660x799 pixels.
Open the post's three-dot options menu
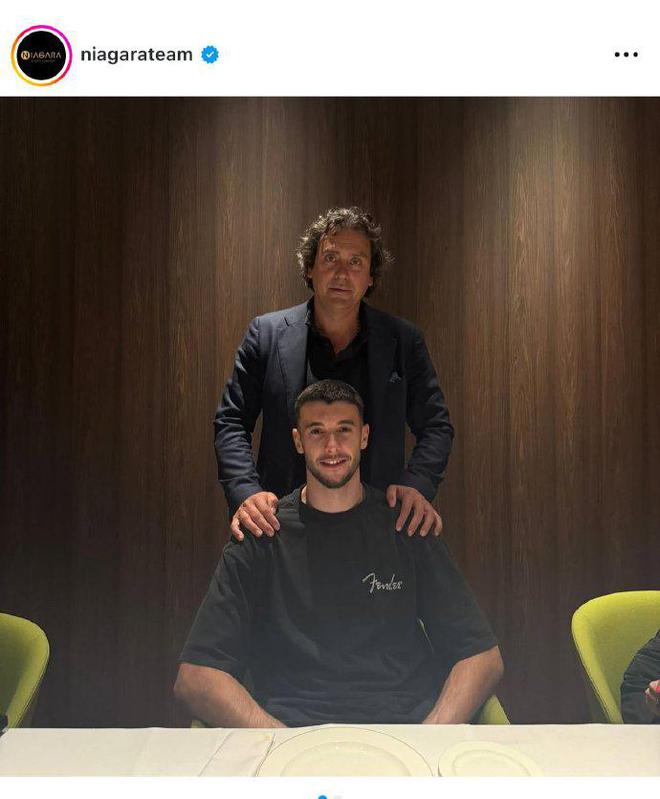(626, 55)
